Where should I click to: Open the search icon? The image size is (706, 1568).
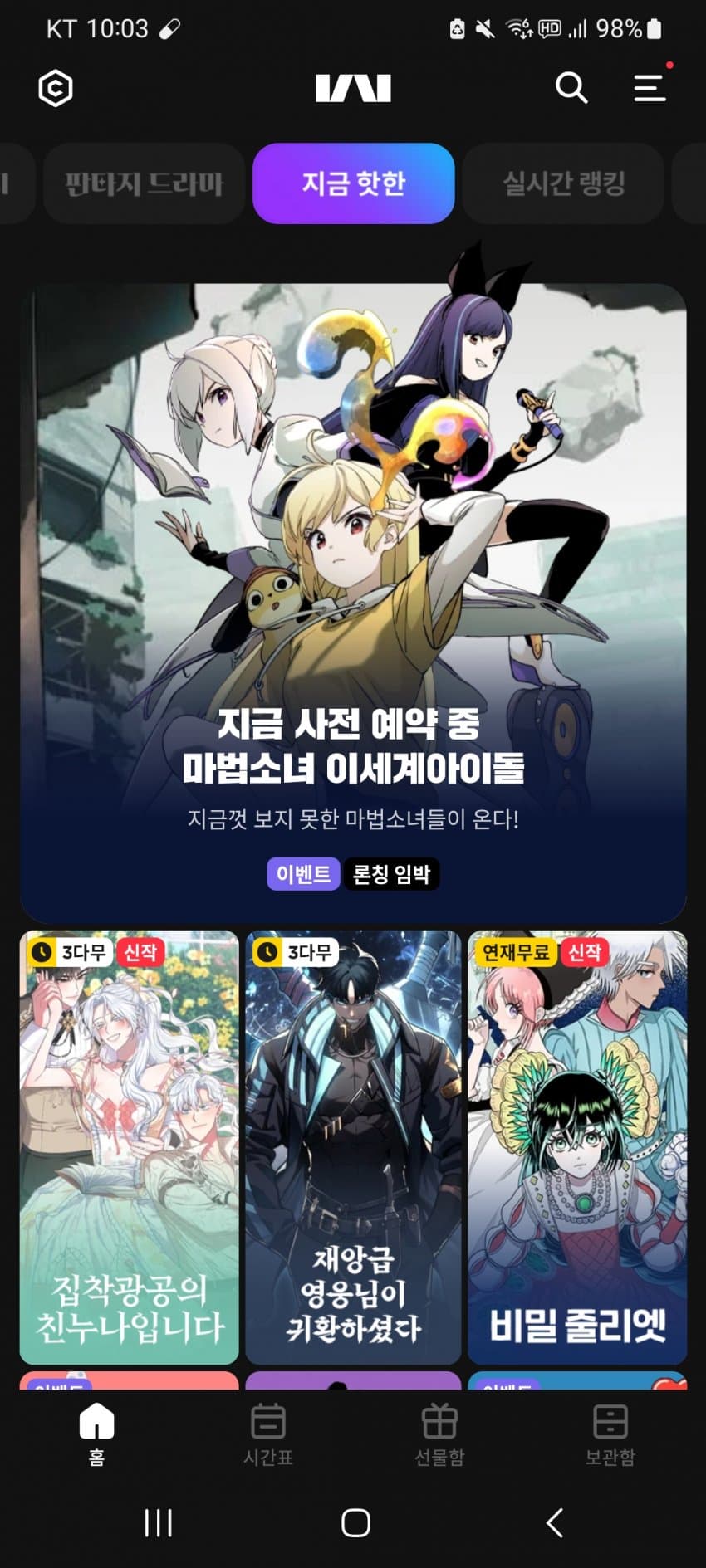[x=571, y=87]
